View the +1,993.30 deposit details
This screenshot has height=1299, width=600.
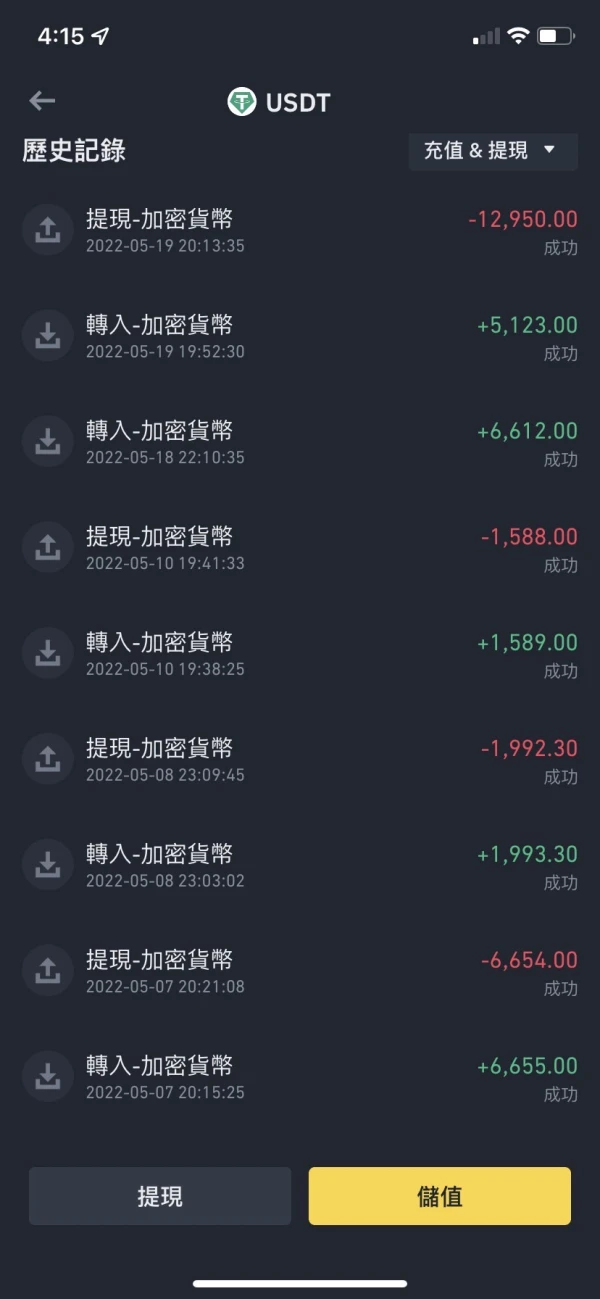300,866
